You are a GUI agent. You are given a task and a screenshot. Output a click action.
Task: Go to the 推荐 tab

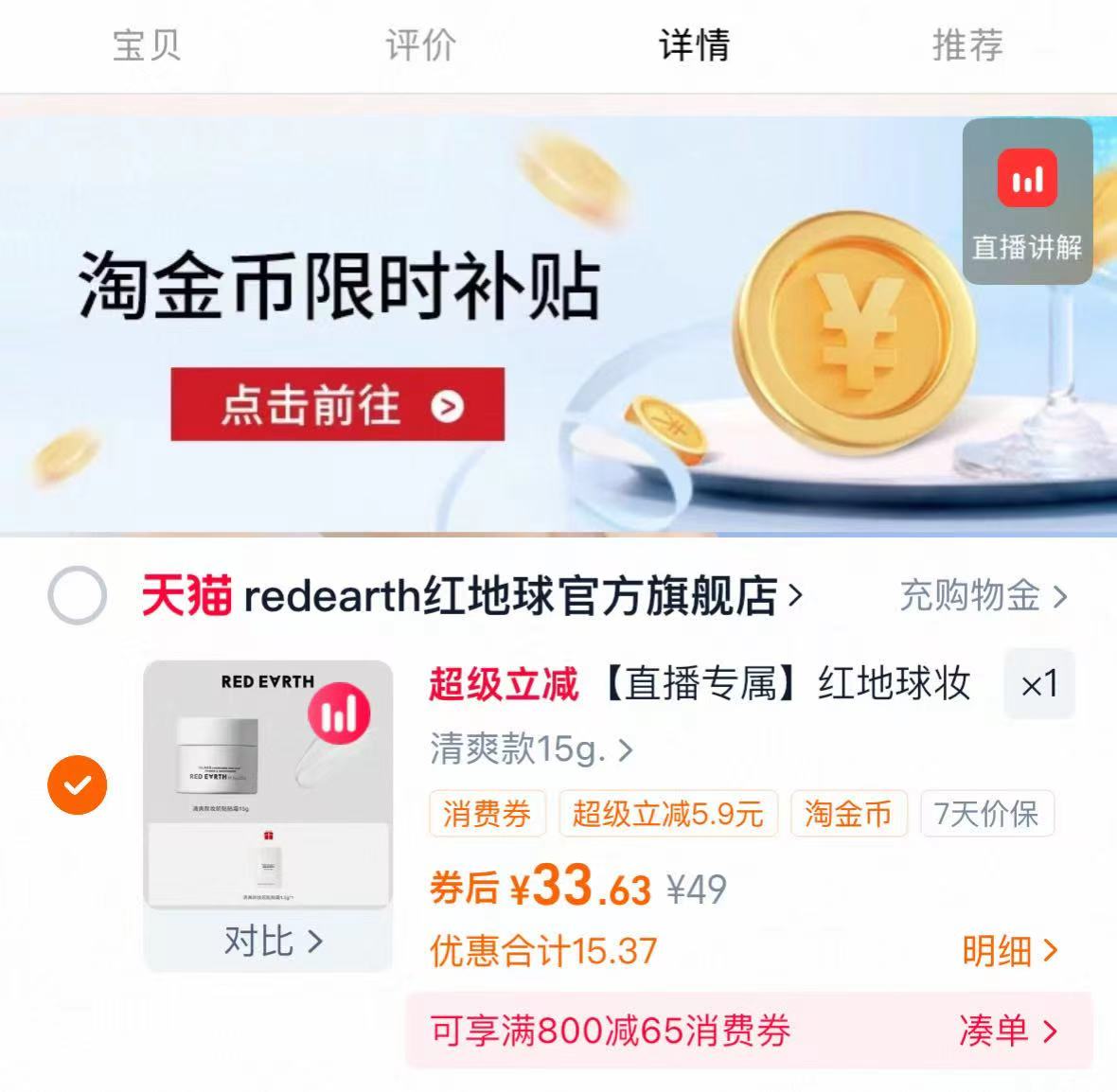click(967, 45)
